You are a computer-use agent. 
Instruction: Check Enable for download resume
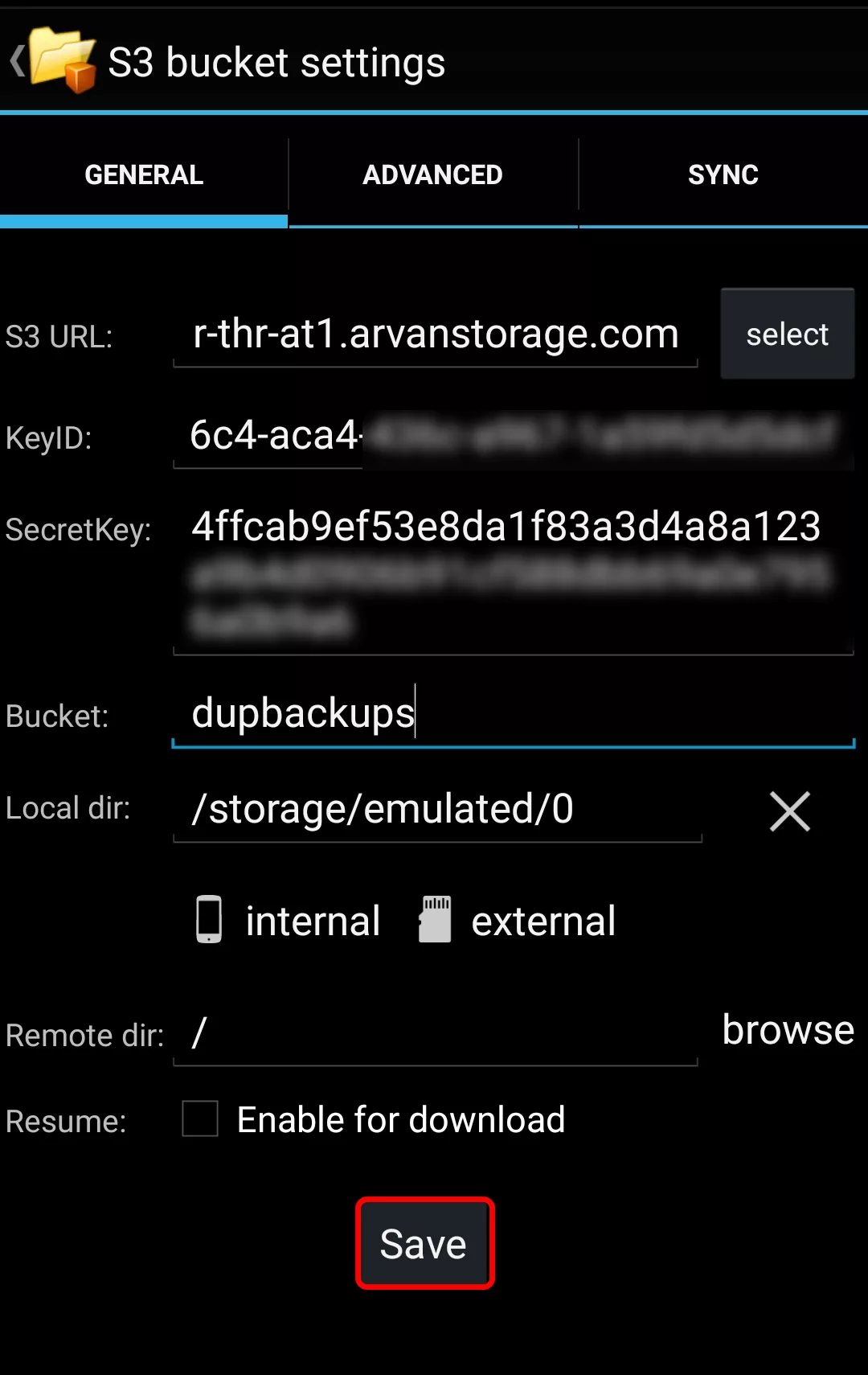pos(200,1118)
